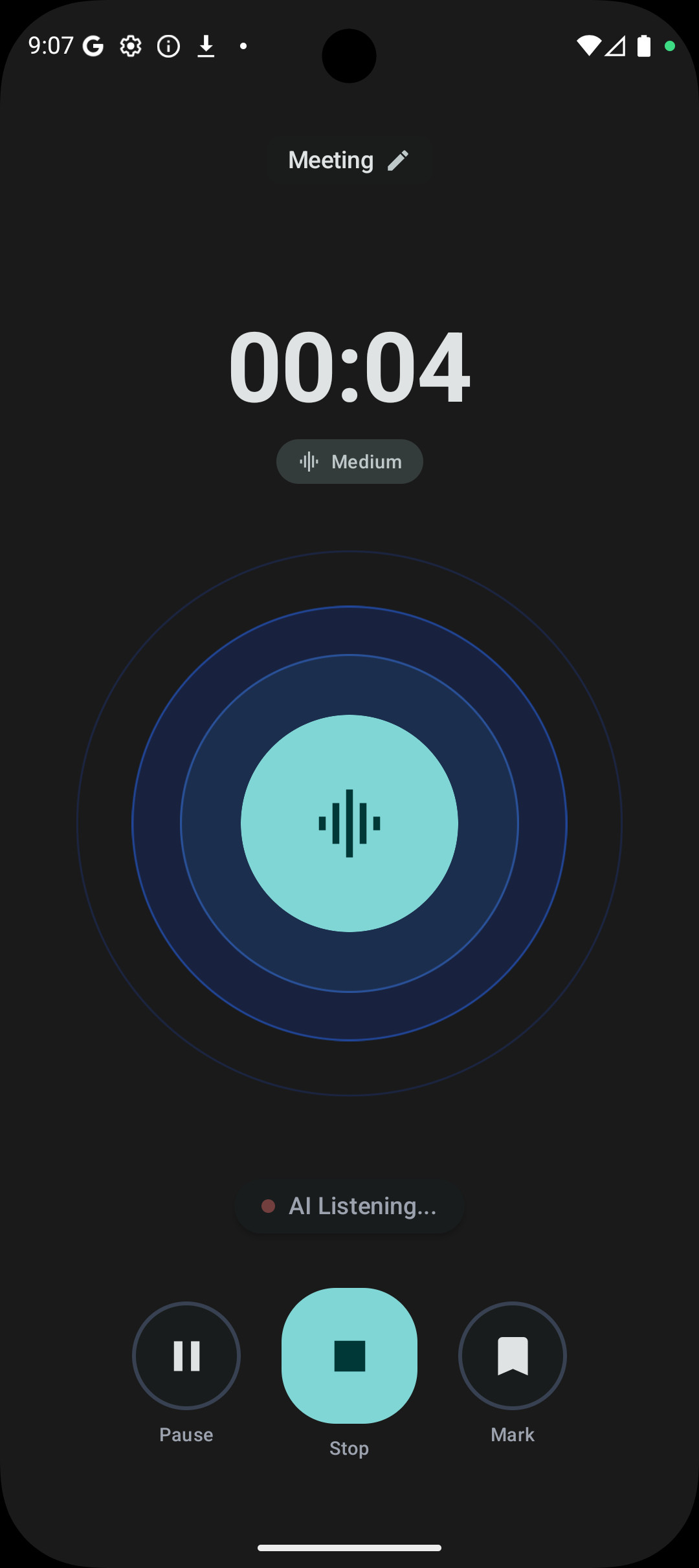This screenshot has width=699, height=1568.
Task: Tap the Meeting title to edit it
Action: point(331,159)
